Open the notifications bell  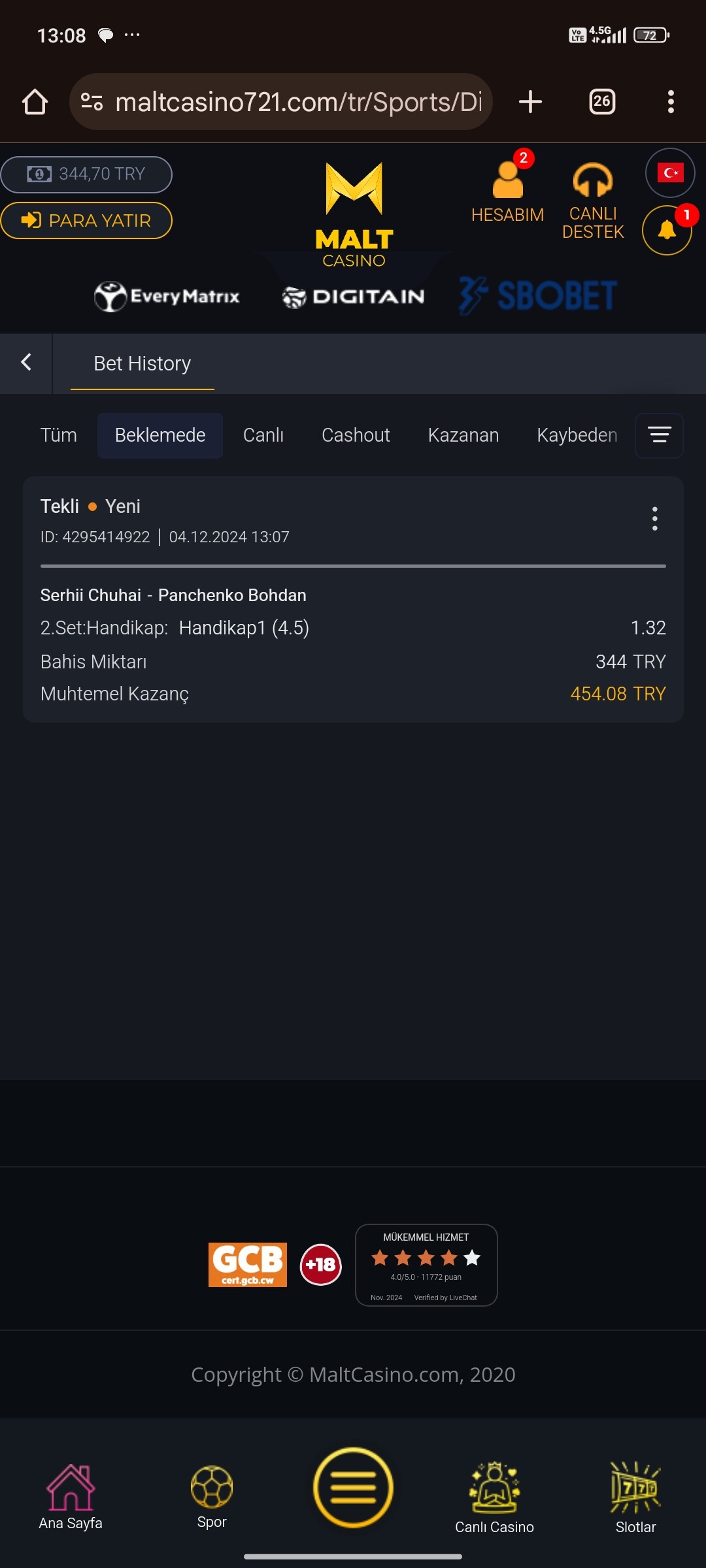click(667, 230)
